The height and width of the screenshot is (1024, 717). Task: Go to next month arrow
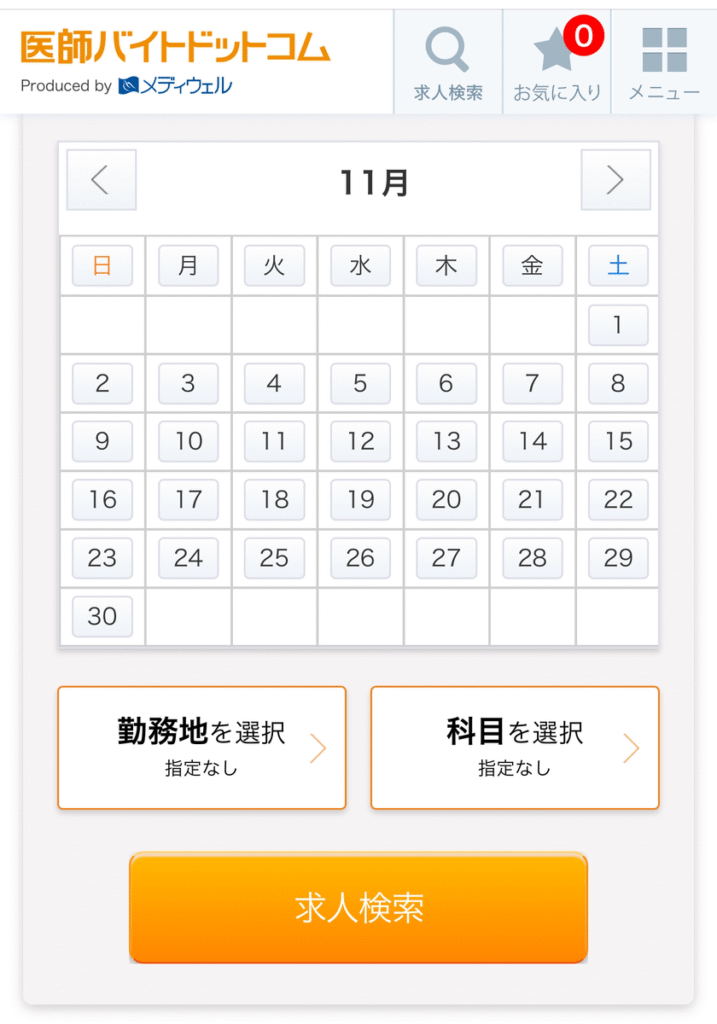point(615,180)
